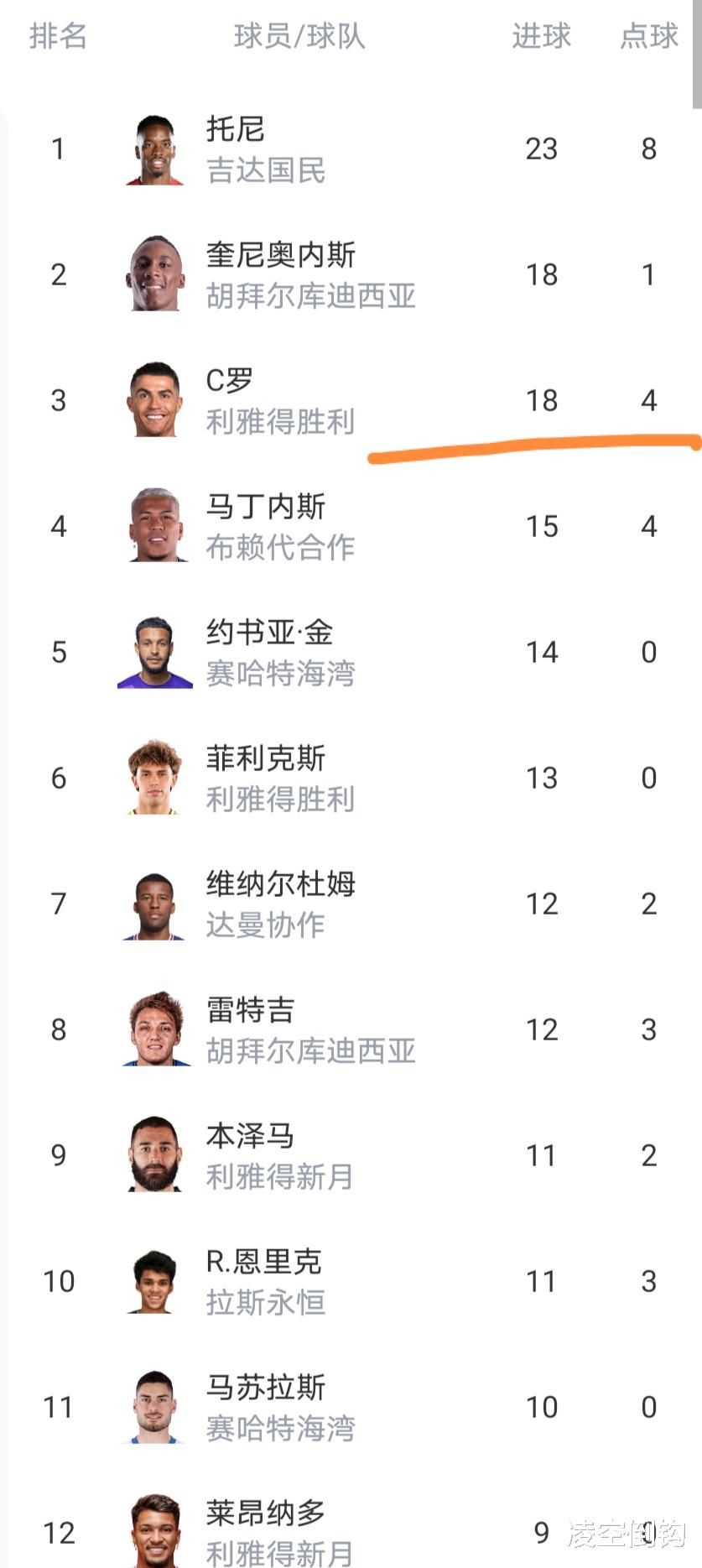The width and height of the screenshot is (702, 1568).
Task: Click the 球员/球队 column header
Action: click(299, 37)
